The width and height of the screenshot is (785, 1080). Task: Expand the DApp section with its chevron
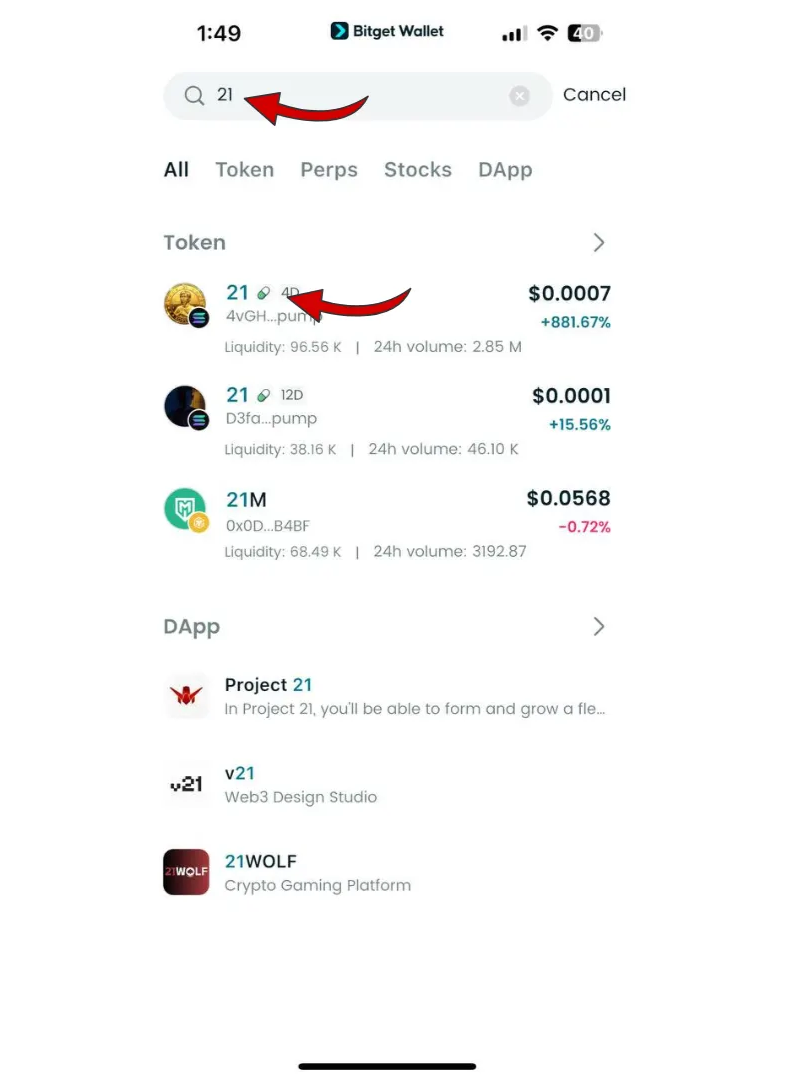[x=599, y=627]
